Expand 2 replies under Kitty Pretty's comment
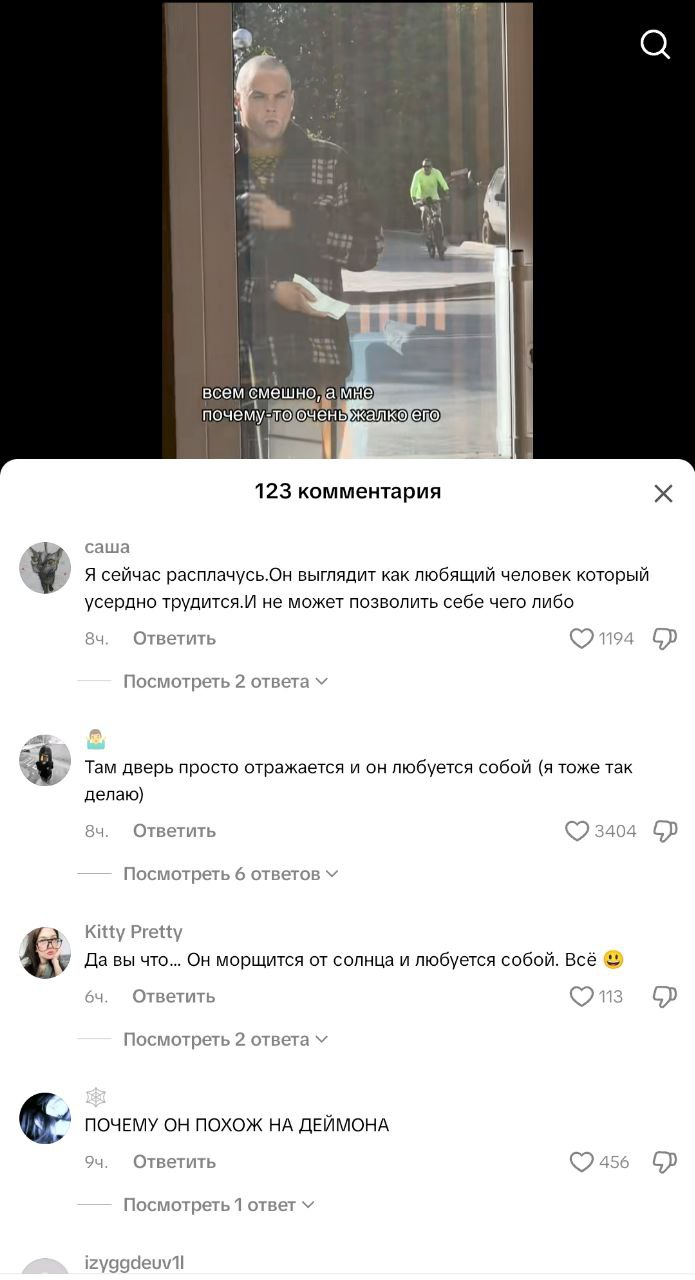 (x=225, y=1039)
